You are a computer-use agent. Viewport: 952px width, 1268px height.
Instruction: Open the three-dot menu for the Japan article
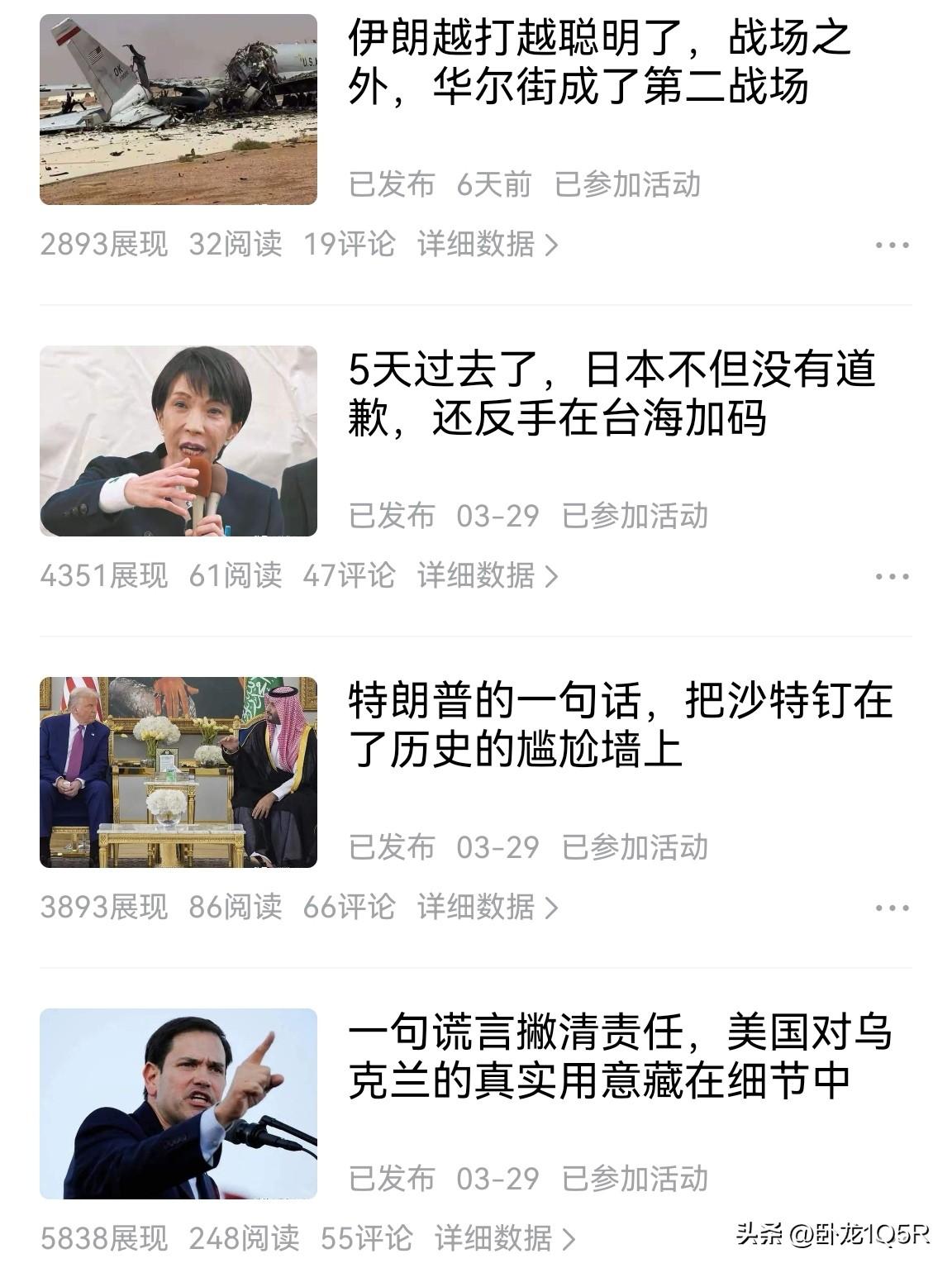[x=892, y=577]
